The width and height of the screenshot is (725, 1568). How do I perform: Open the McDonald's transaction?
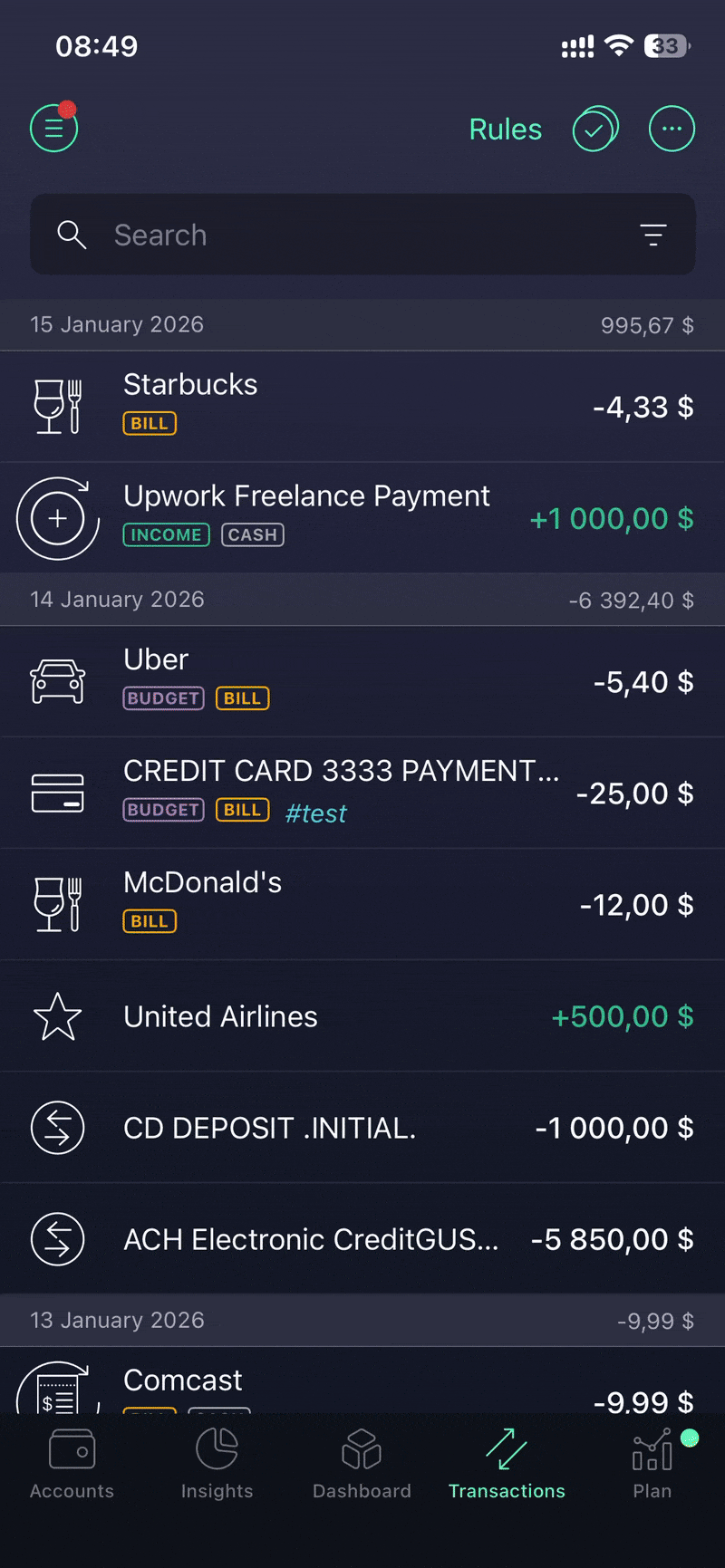pyautogui.click(x=362, y=904)
